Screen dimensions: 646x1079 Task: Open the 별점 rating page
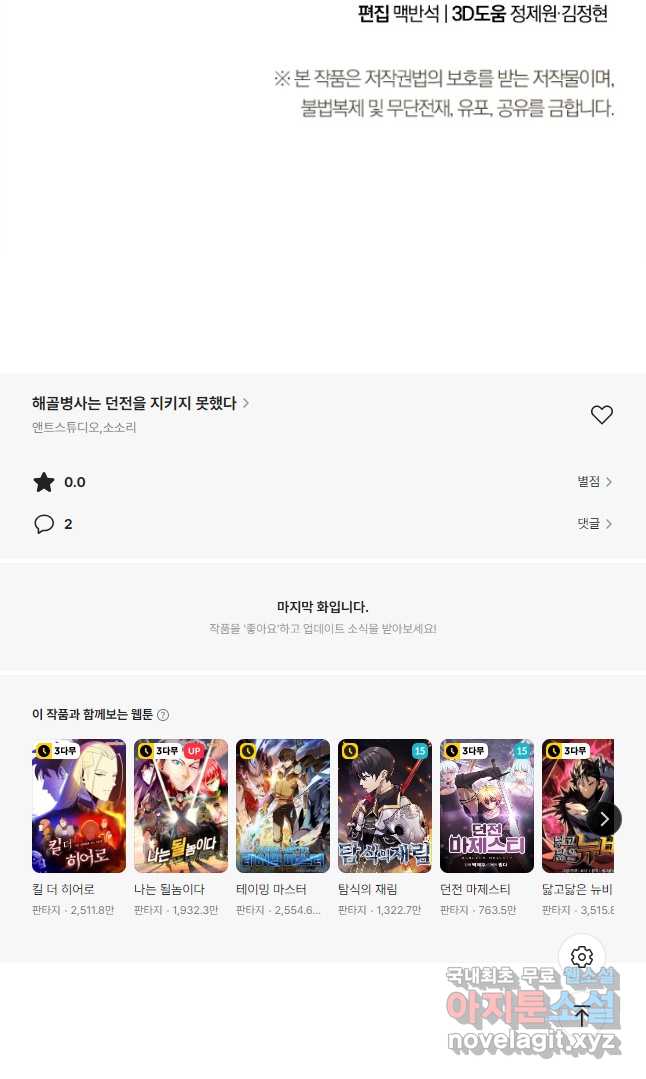point(594,482)
